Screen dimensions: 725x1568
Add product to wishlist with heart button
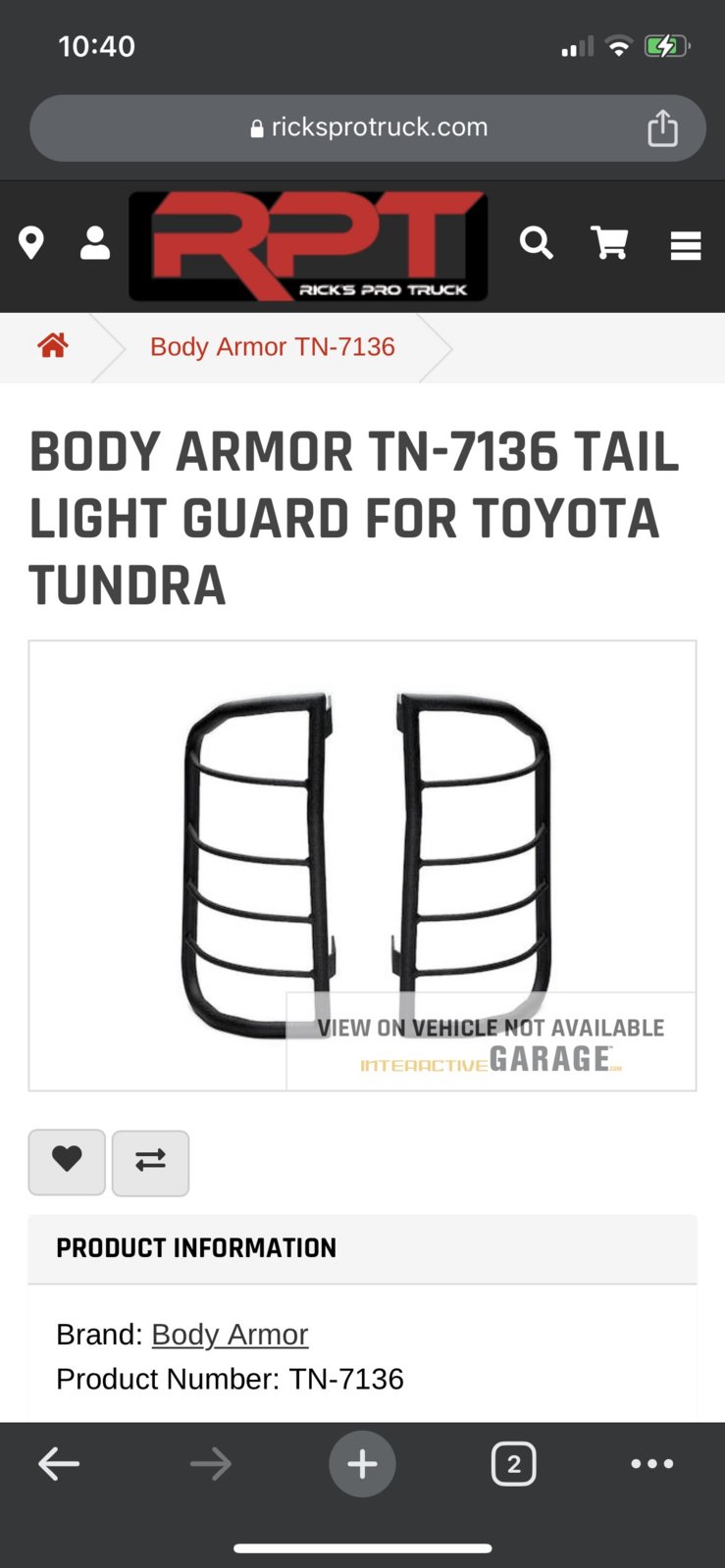click(x=67, y=1162)
